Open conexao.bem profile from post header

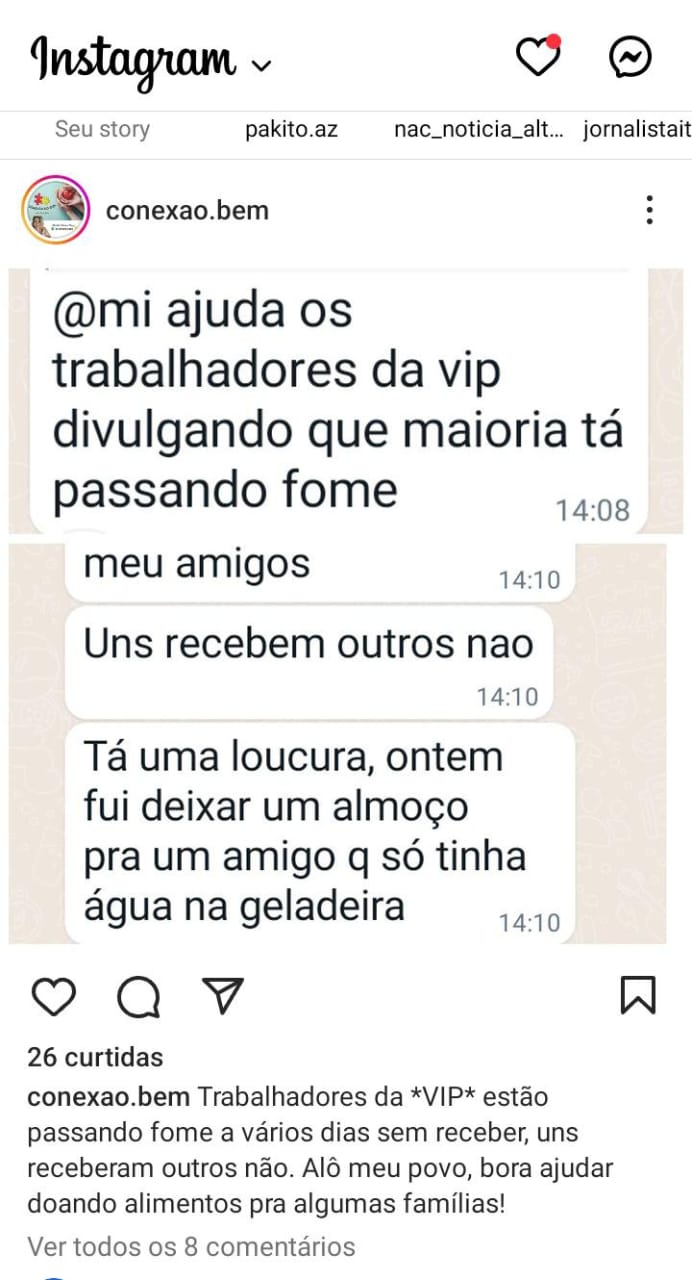(187, 211)
